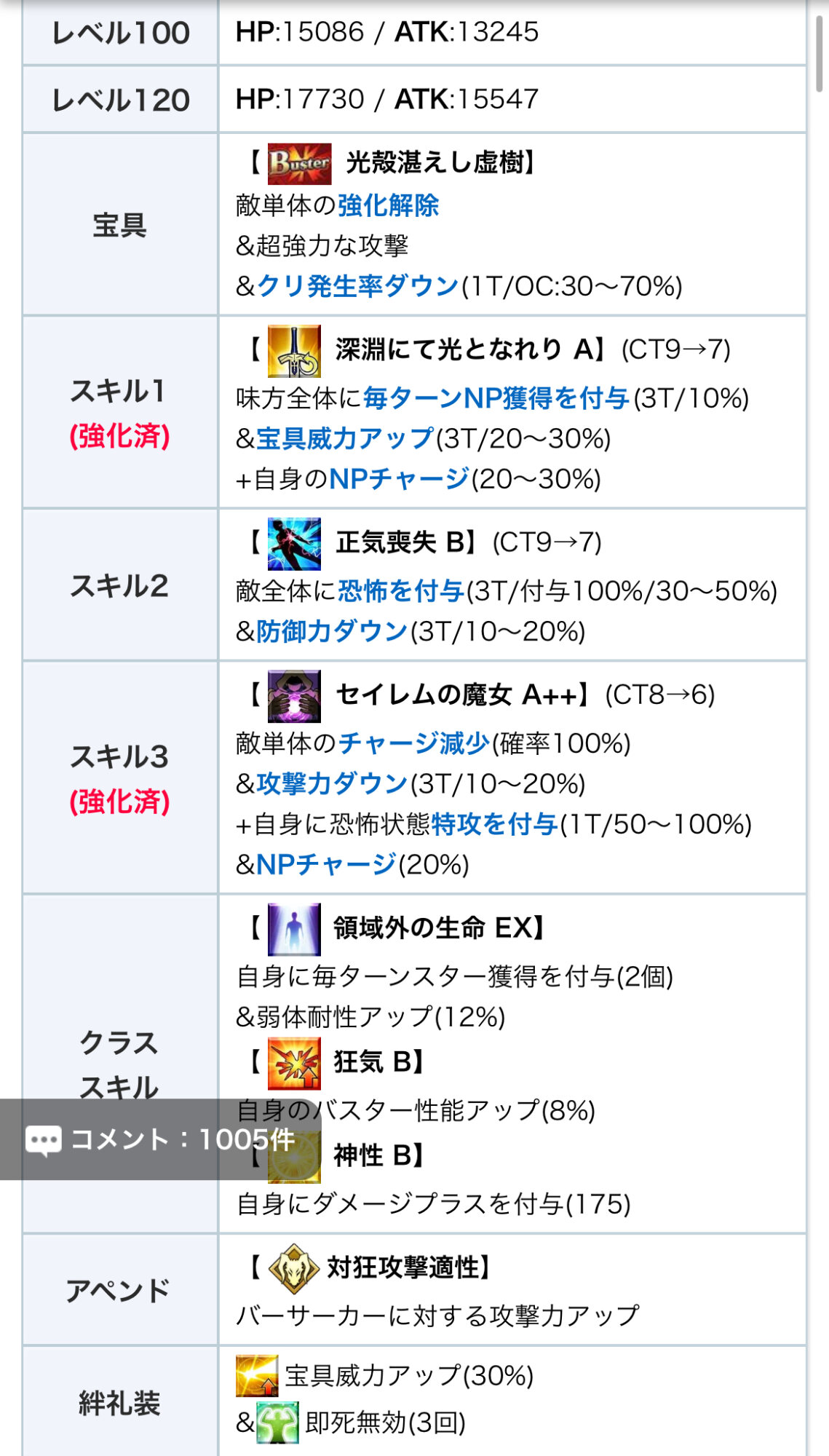Open the 特攻を付与 link

click(x=495, y=824)
